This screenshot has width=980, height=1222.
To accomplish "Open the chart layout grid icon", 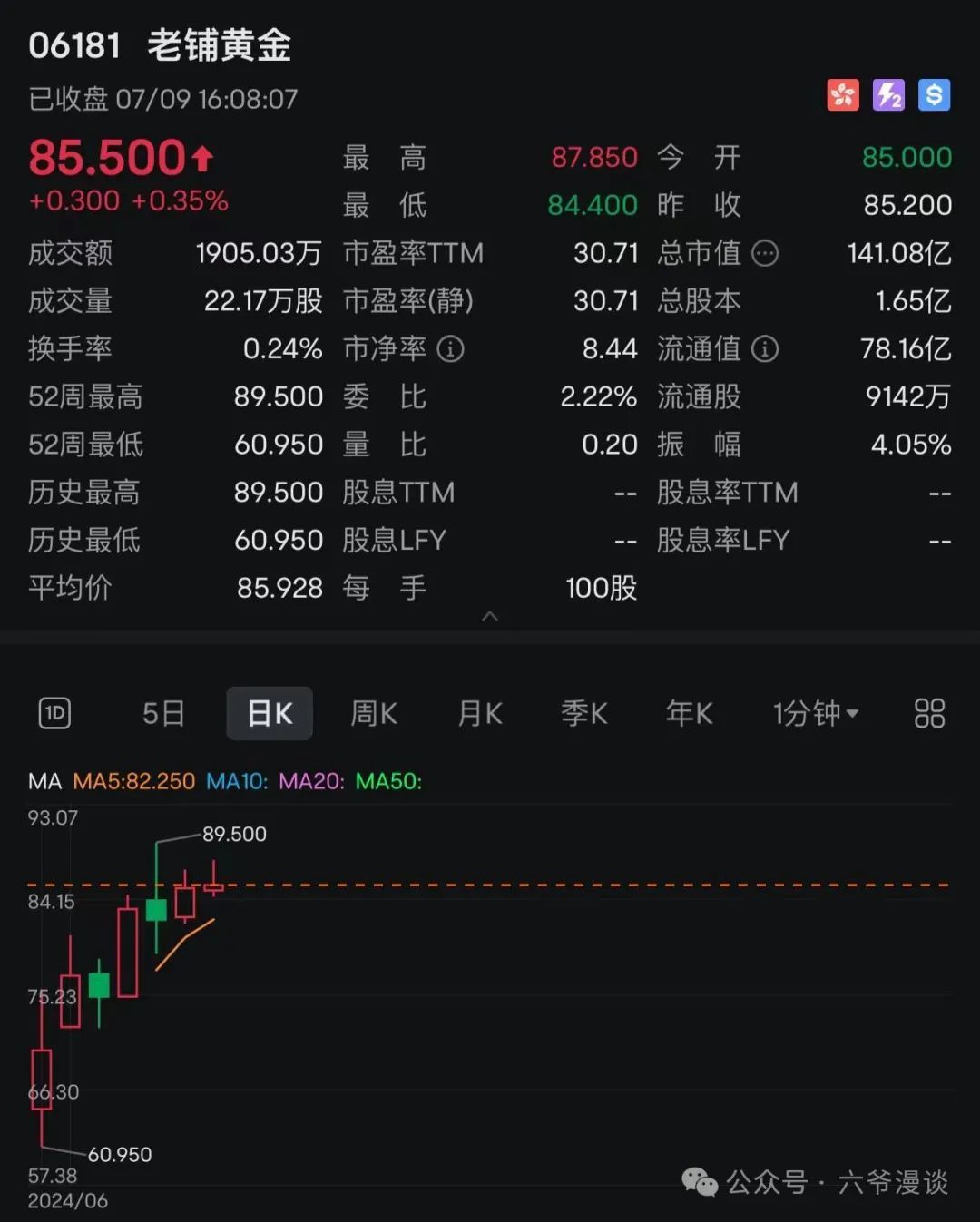I will point(929,714).
